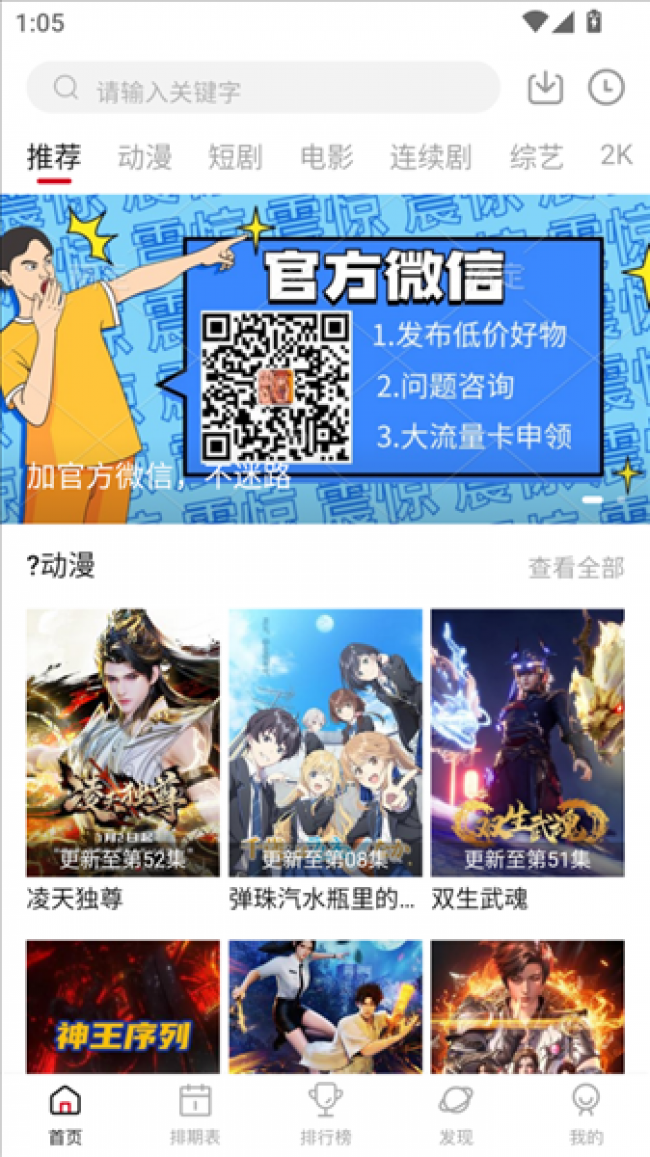Go to the 连续剧 tab
This screenshot has width=650, height=1157.
(431, 156)
